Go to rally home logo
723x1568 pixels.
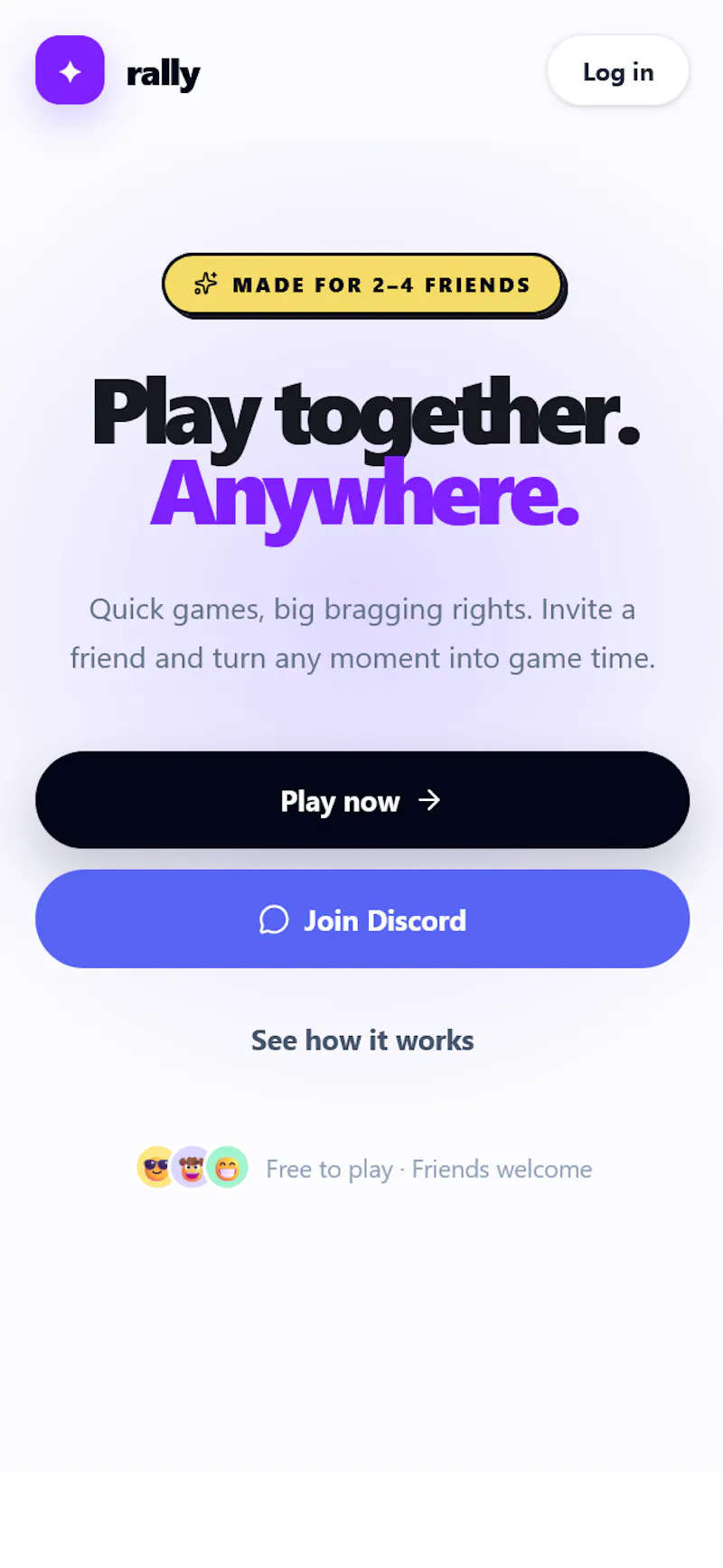click(118, 70)
